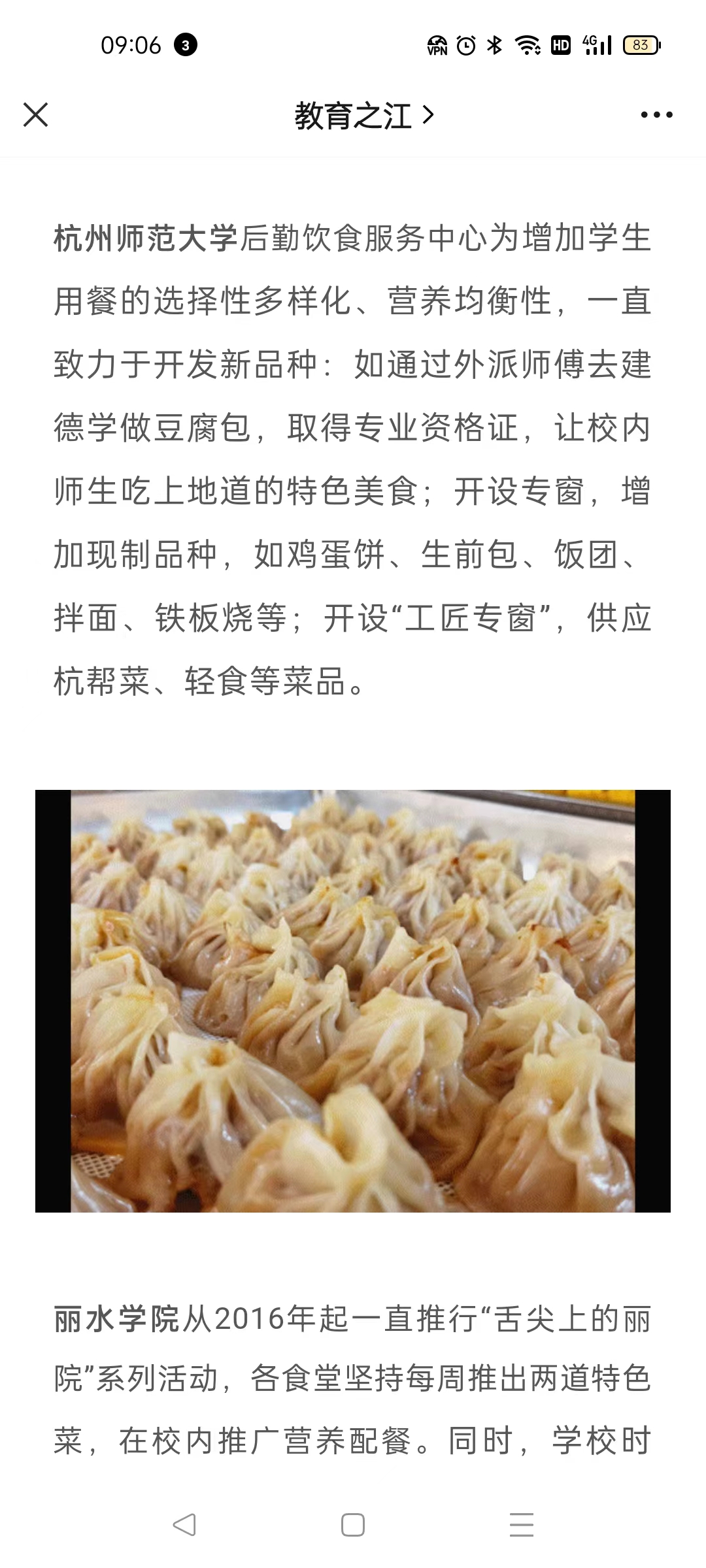View the tofu bun photo full screen
Image resolution: width=706 pixels, height=1568 pixels.
[353, 1001]
